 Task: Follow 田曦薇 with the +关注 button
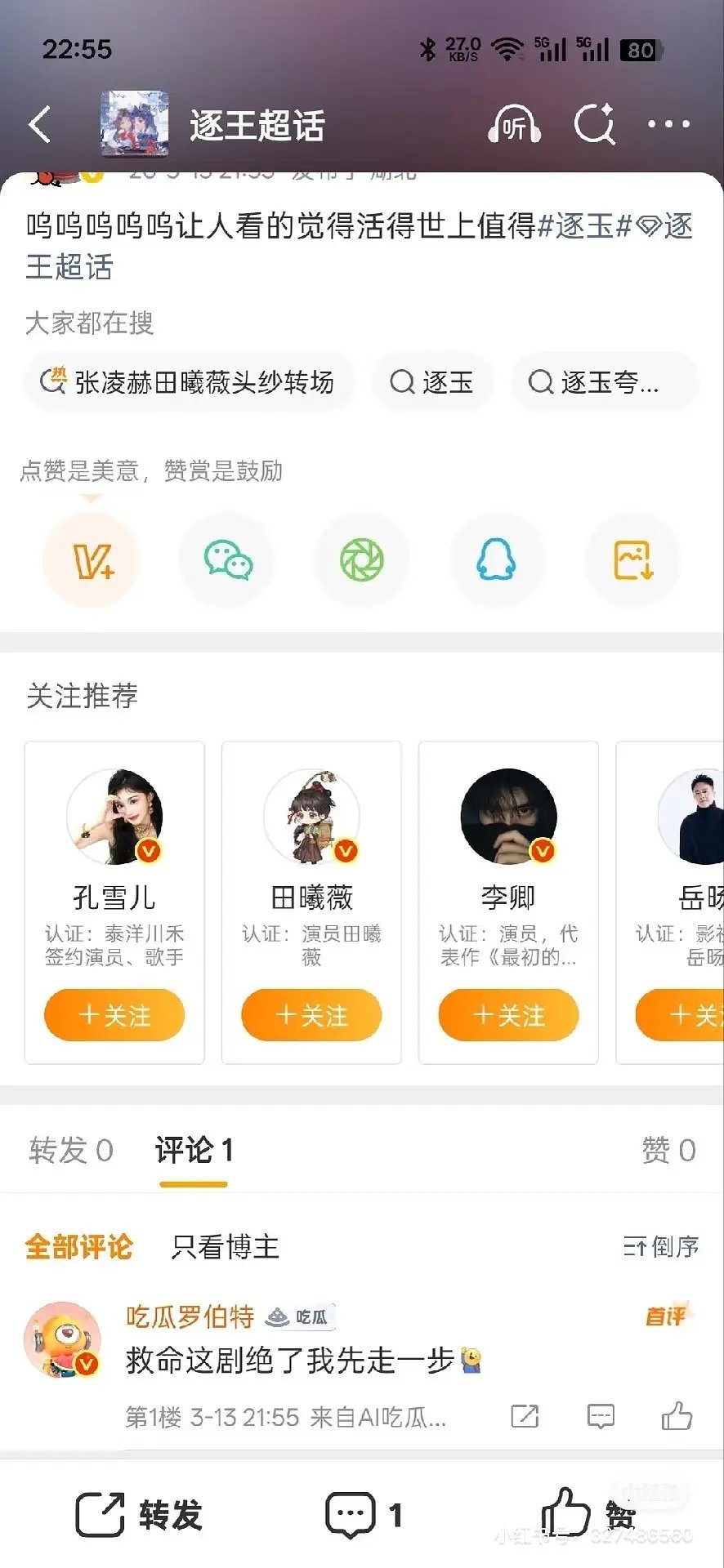(311, 1015)
